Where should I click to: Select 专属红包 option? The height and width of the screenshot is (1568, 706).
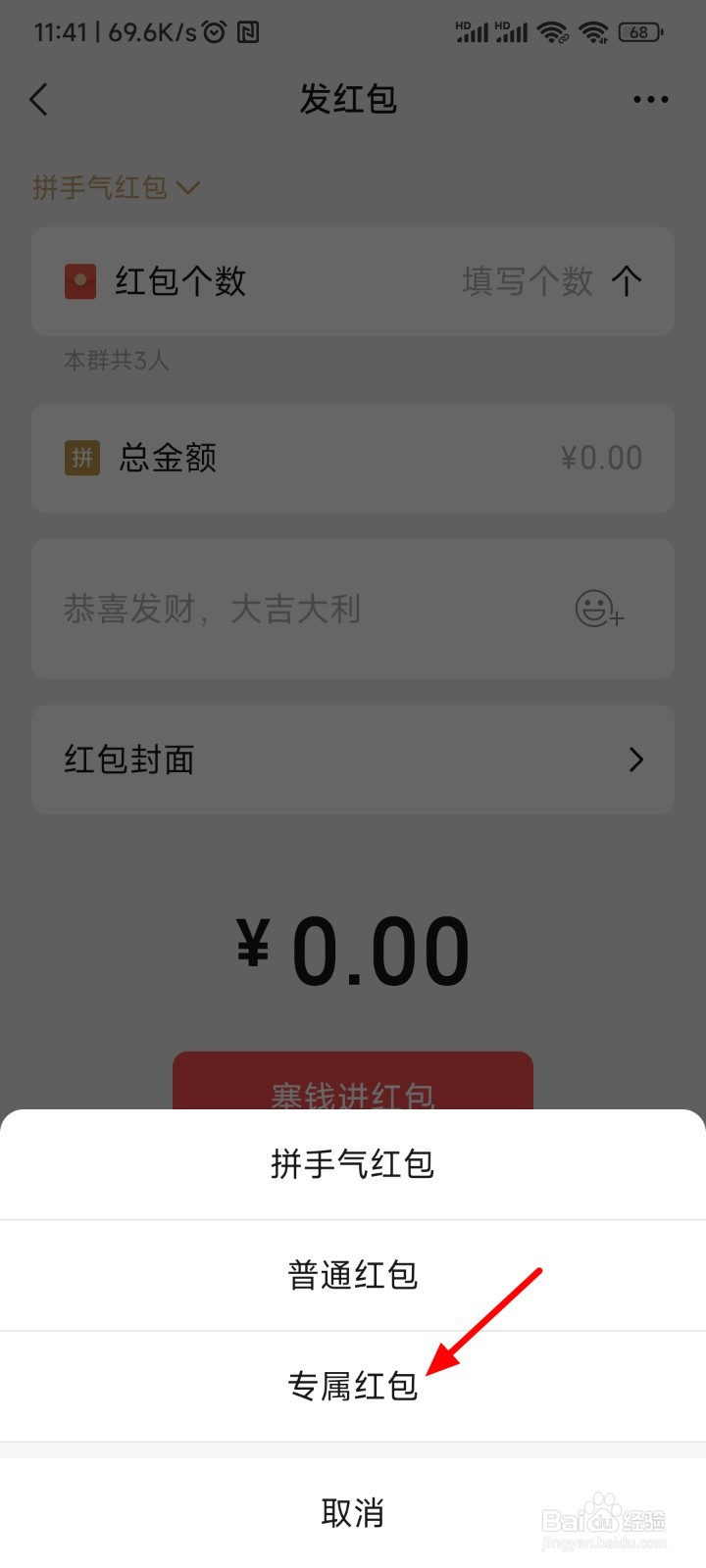(x=353, y=1386)
